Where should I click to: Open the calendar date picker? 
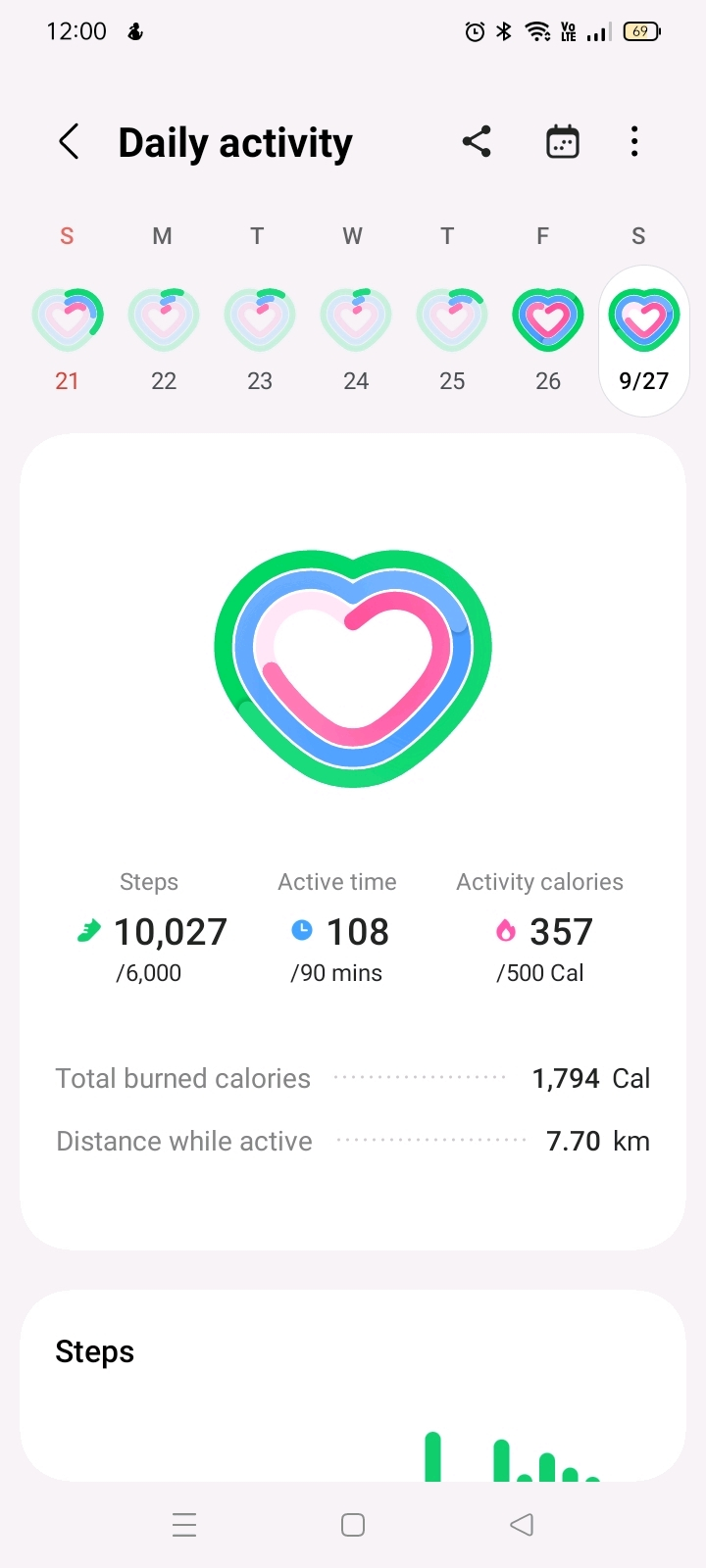click(562, 142)
